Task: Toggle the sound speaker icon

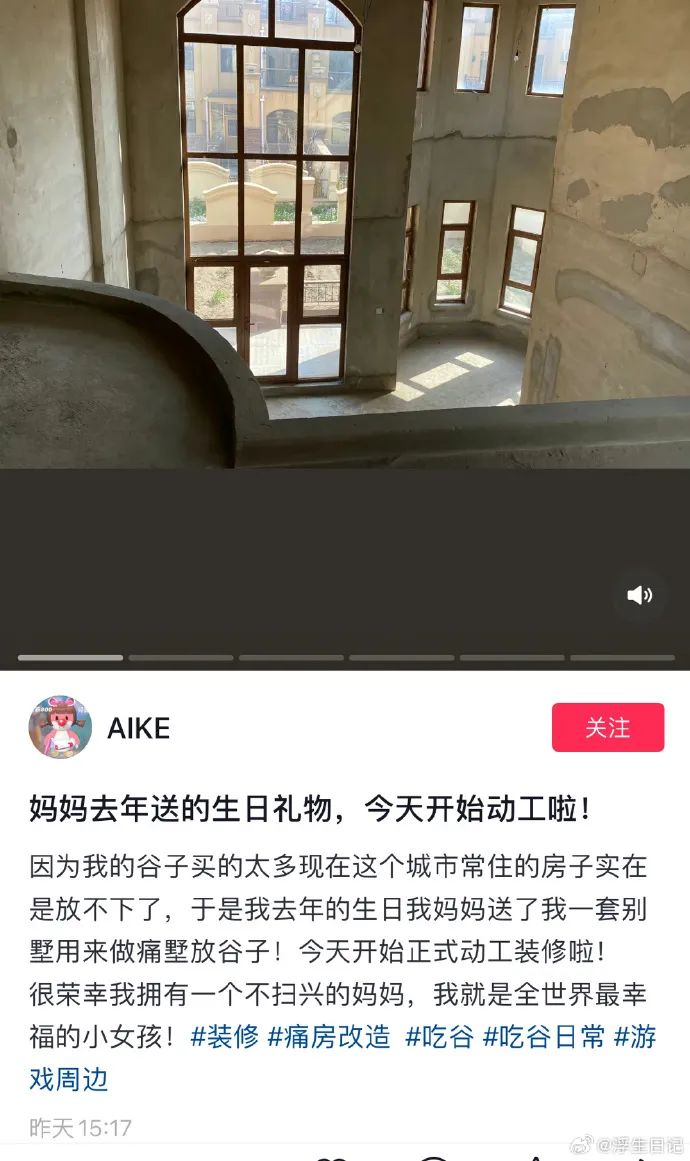Action: (639, 596)
